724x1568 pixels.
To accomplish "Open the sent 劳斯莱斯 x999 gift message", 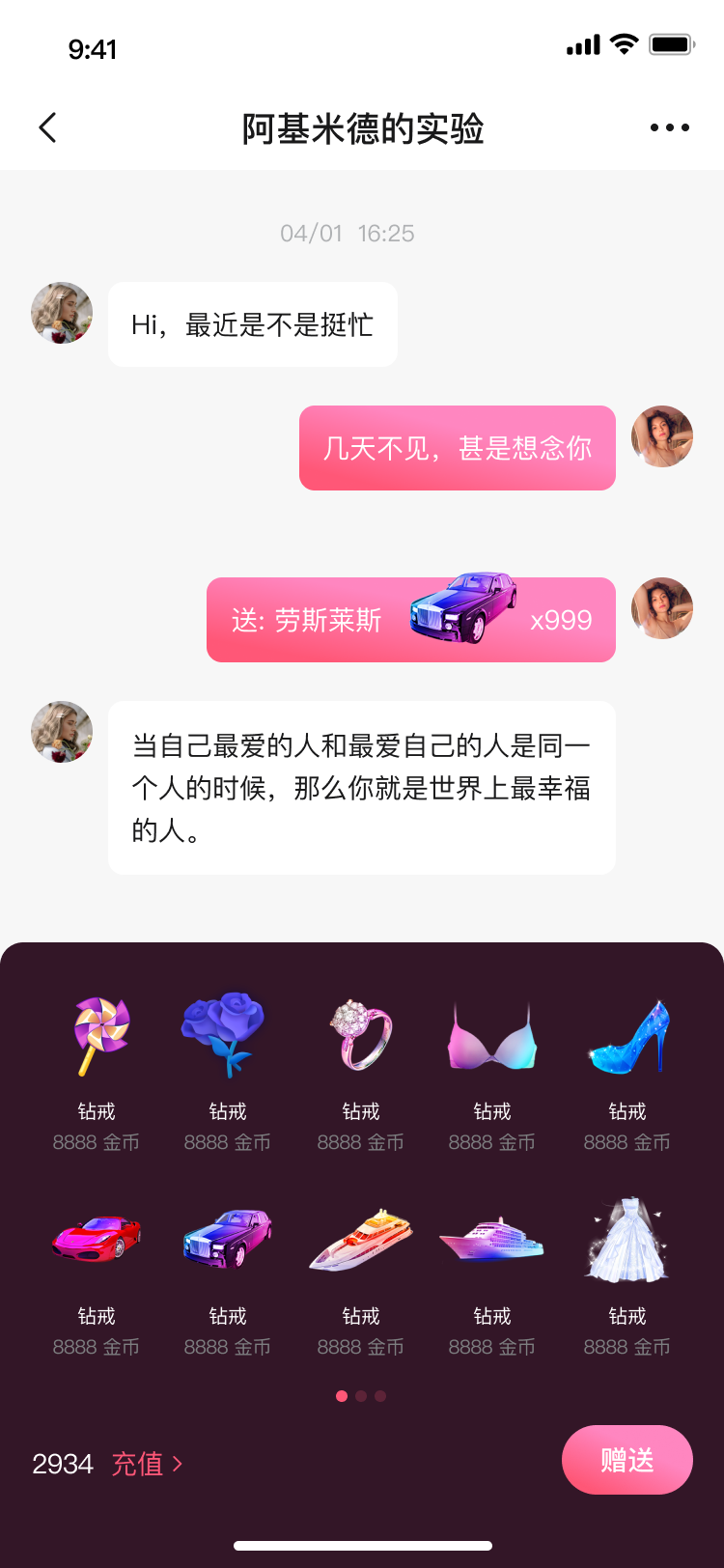I will point(411,620).
